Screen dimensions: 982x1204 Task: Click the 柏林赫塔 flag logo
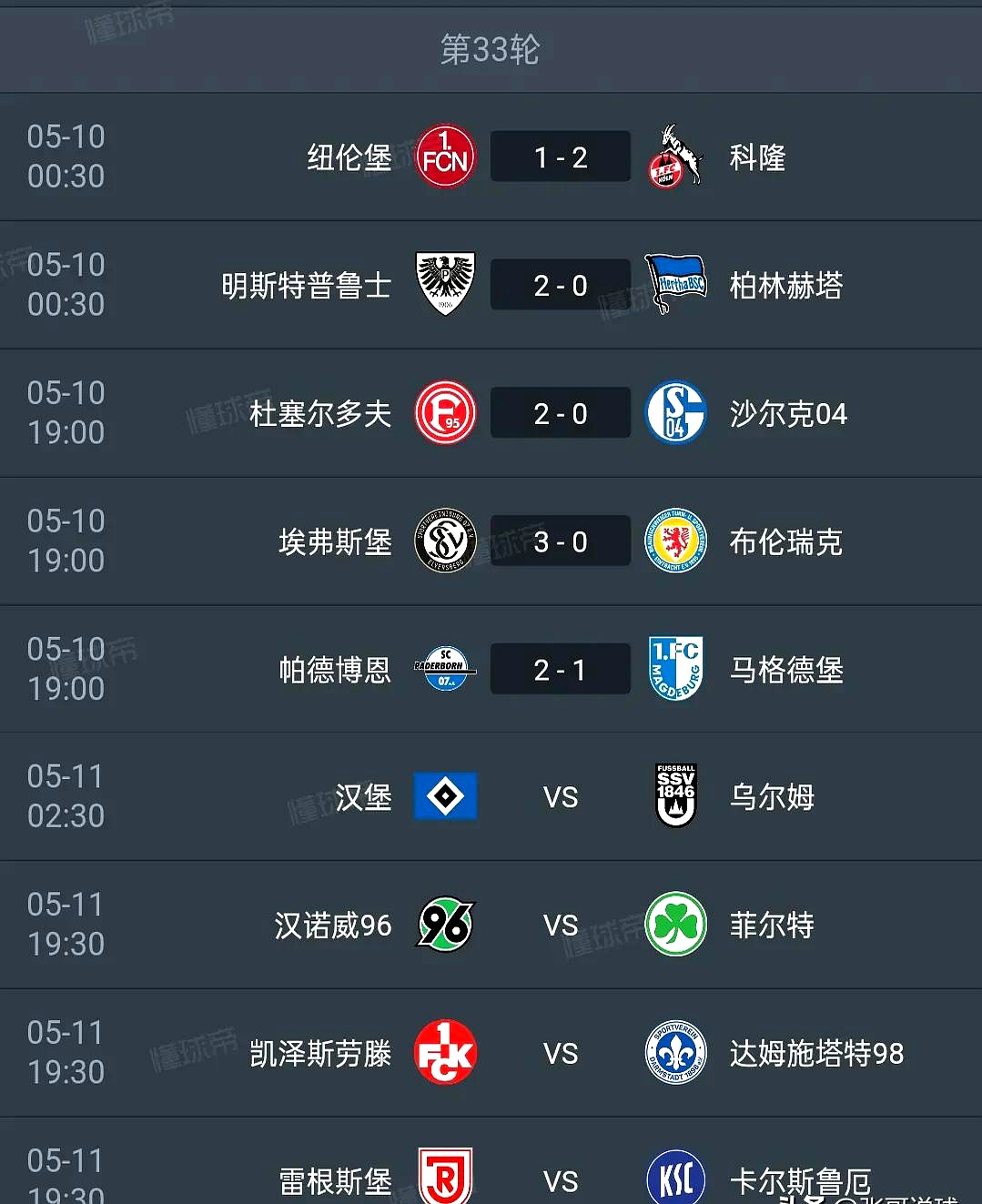(675, 284)
